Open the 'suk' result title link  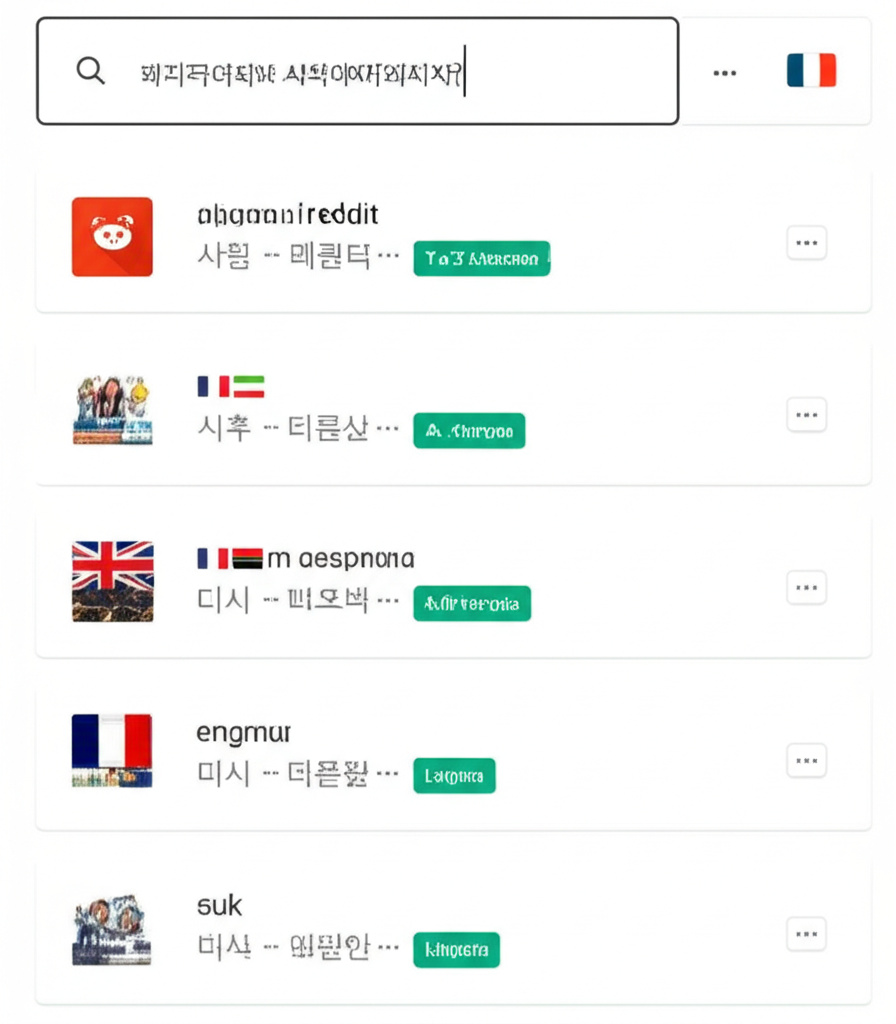219,906
